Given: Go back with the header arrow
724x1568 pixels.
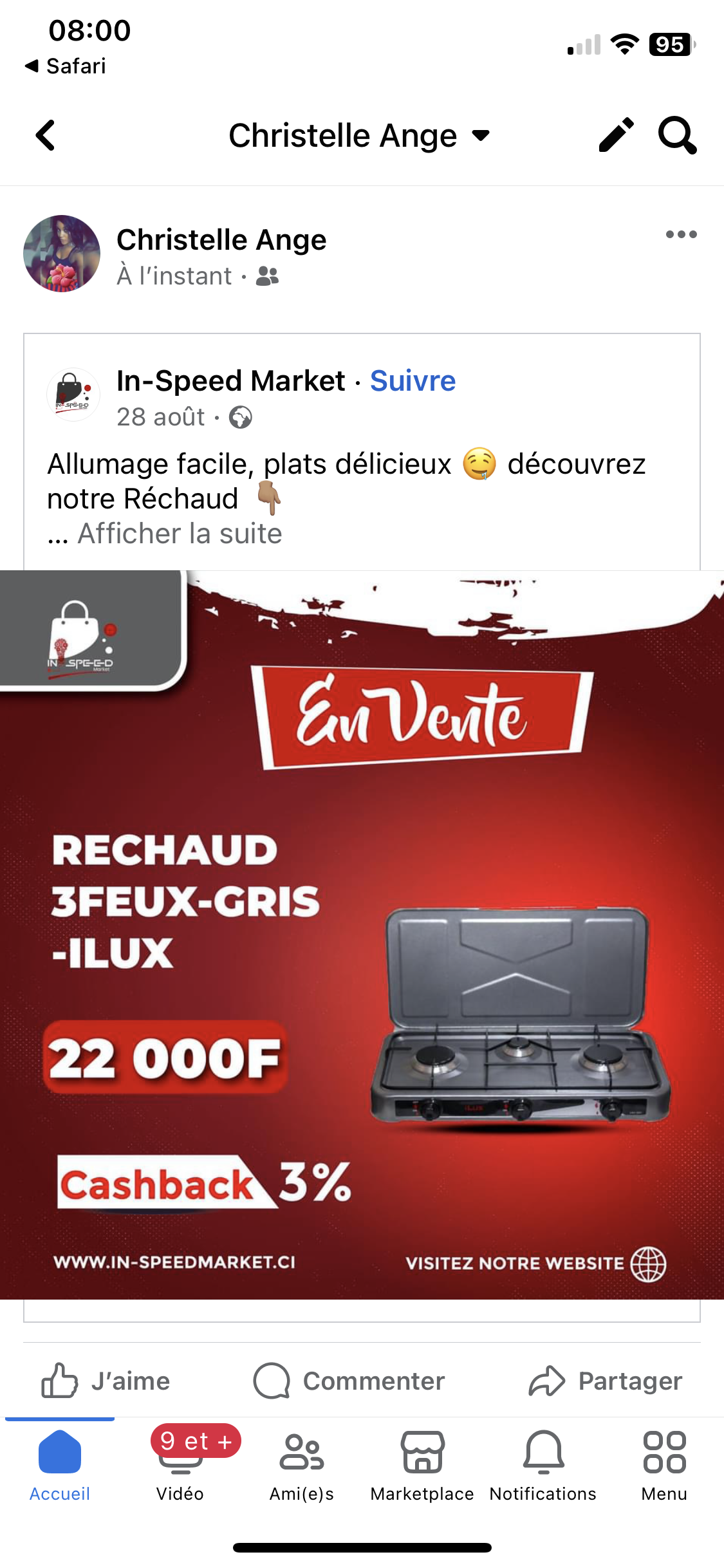Looking at the screenshot, I should [45, 136].
